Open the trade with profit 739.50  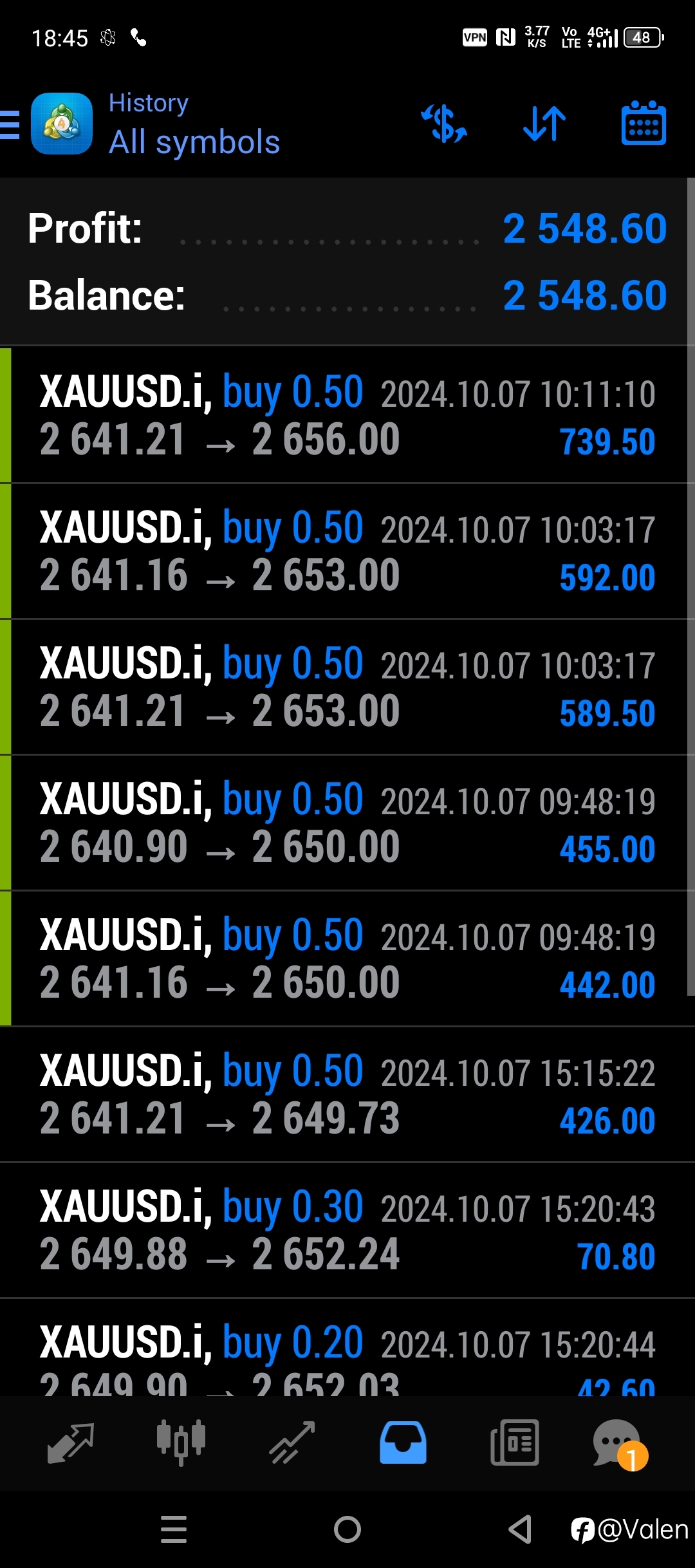pyautogui.click(x=347, y=415)
